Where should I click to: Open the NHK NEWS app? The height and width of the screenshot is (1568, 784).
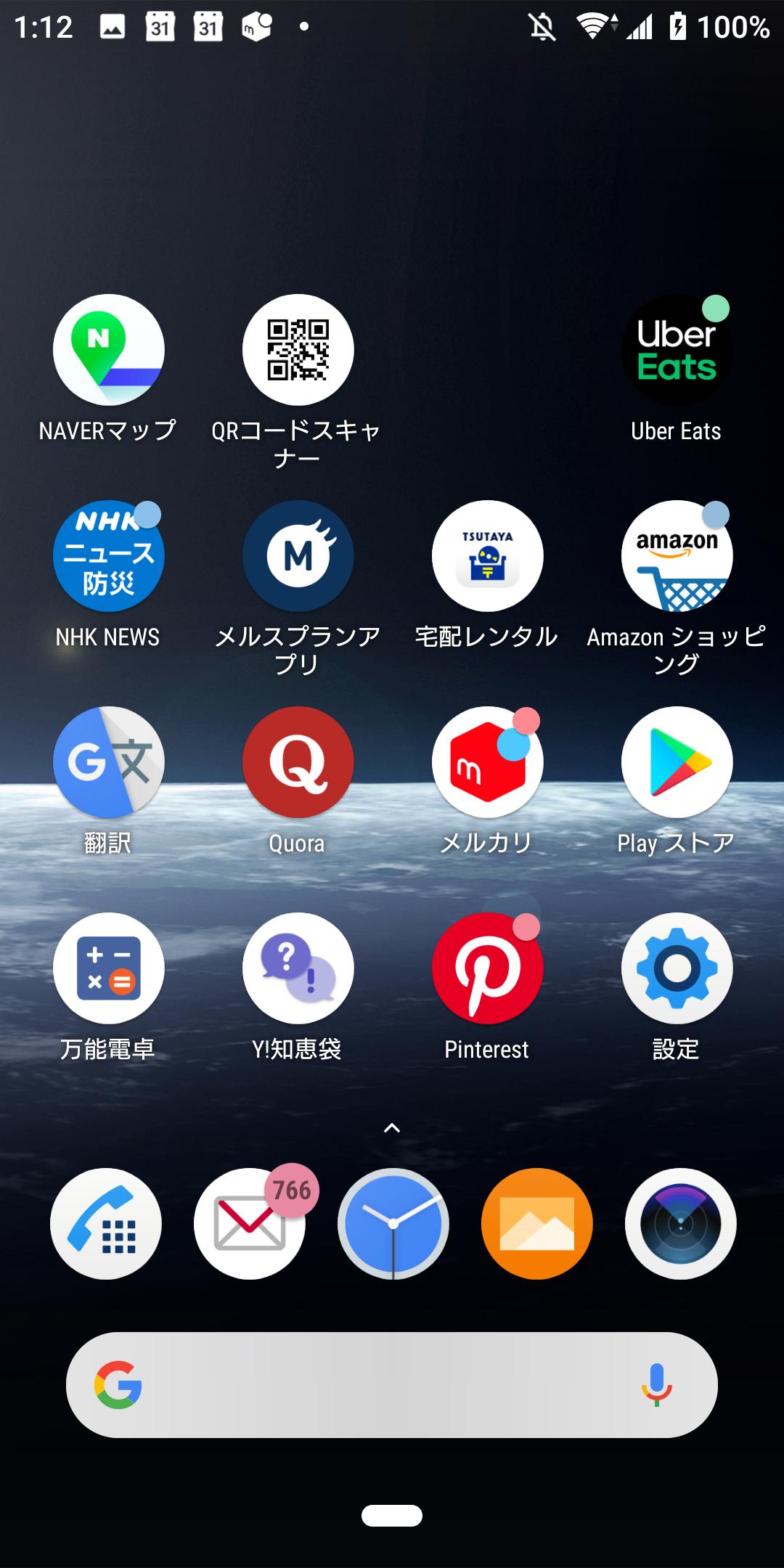pyautogui.click(x=108, y=556)
